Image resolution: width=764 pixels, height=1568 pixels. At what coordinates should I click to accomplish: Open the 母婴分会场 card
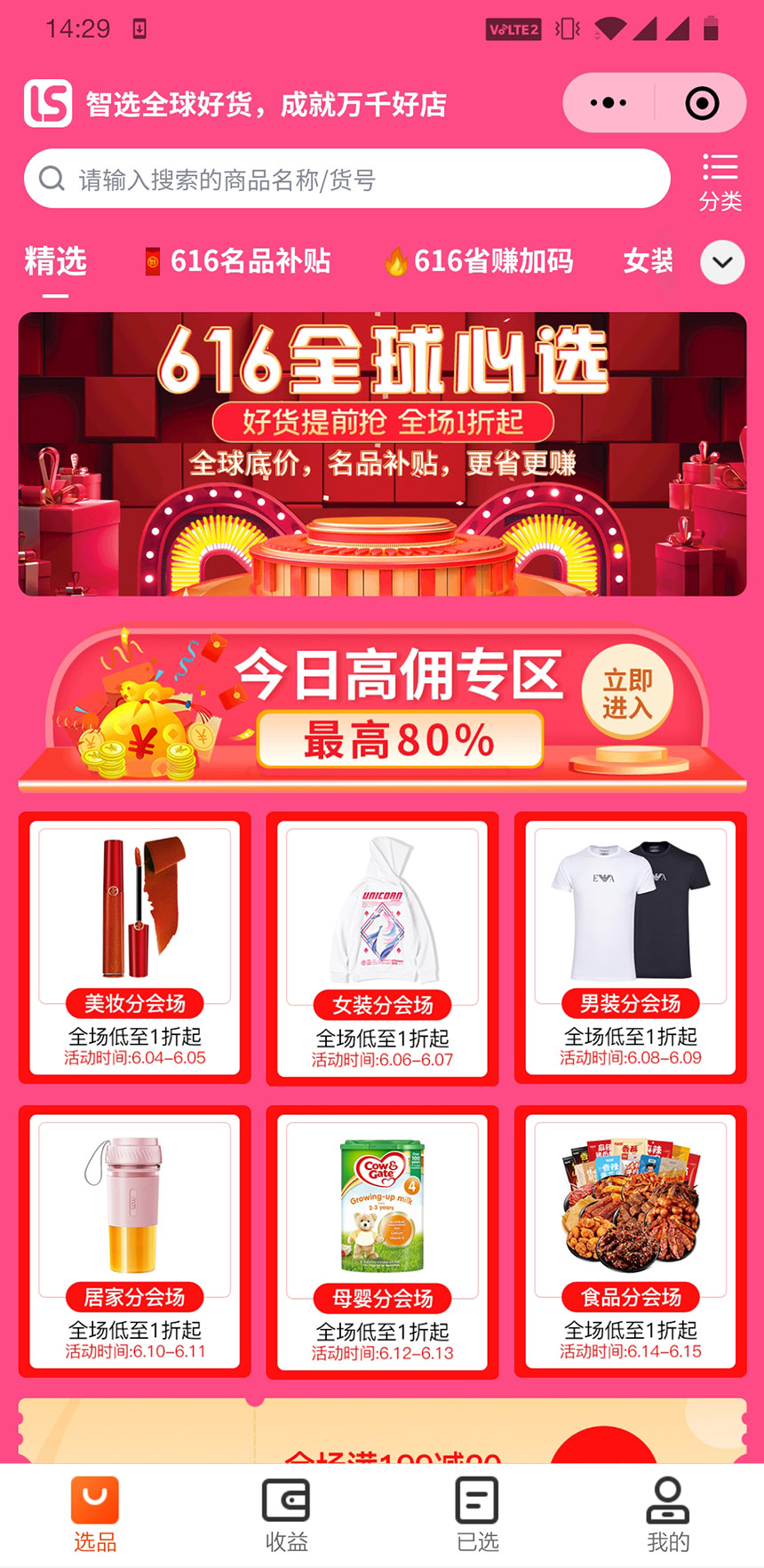tap(382, 1241)
